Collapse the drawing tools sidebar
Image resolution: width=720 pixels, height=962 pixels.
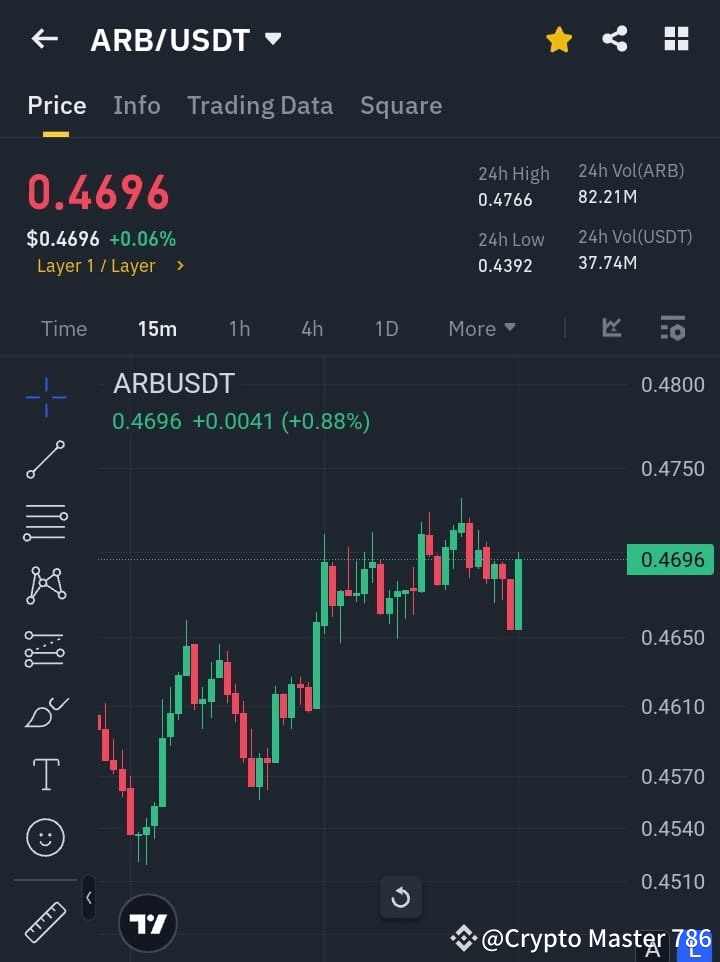pyautogui.click(x=88, y=898)
